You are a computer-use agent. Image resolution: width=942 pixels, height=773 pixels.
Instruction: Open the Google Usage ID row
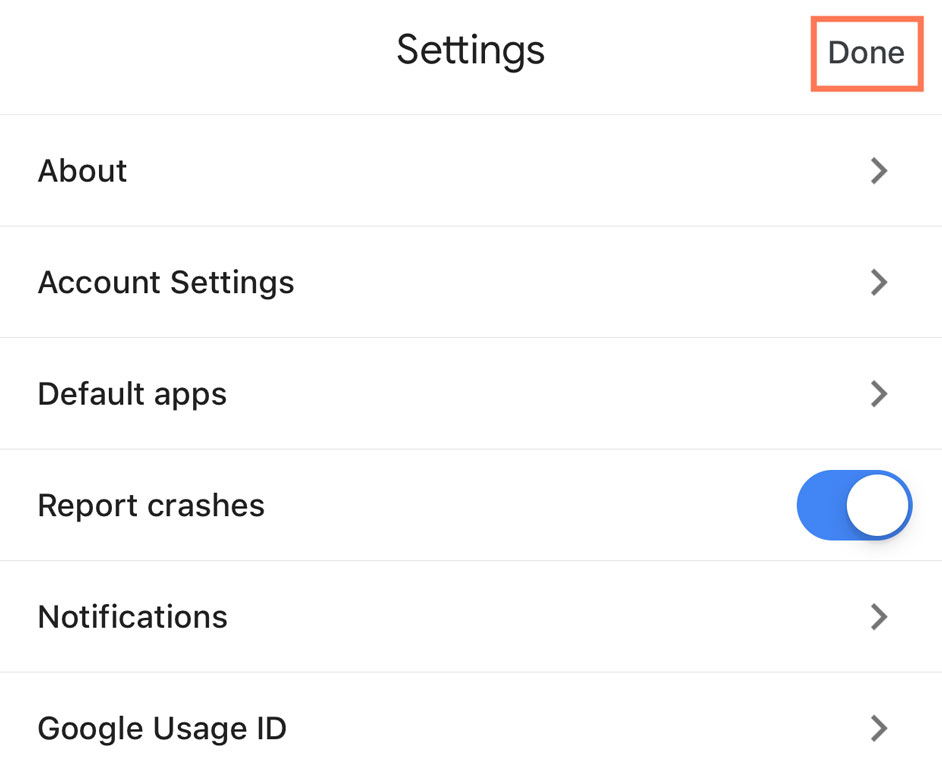470,728
